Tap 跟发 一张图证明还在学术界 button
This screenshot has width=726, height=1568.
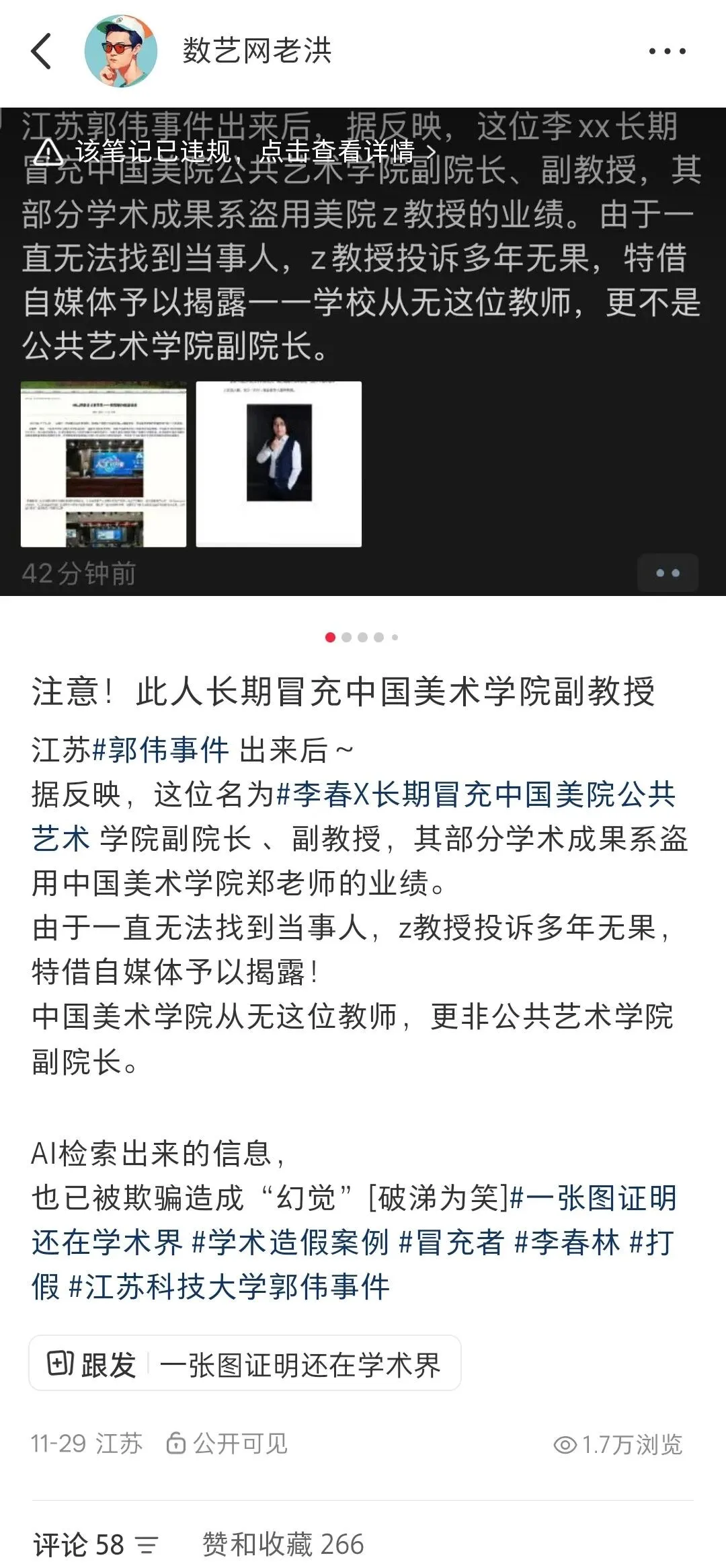click(245, 1365)
